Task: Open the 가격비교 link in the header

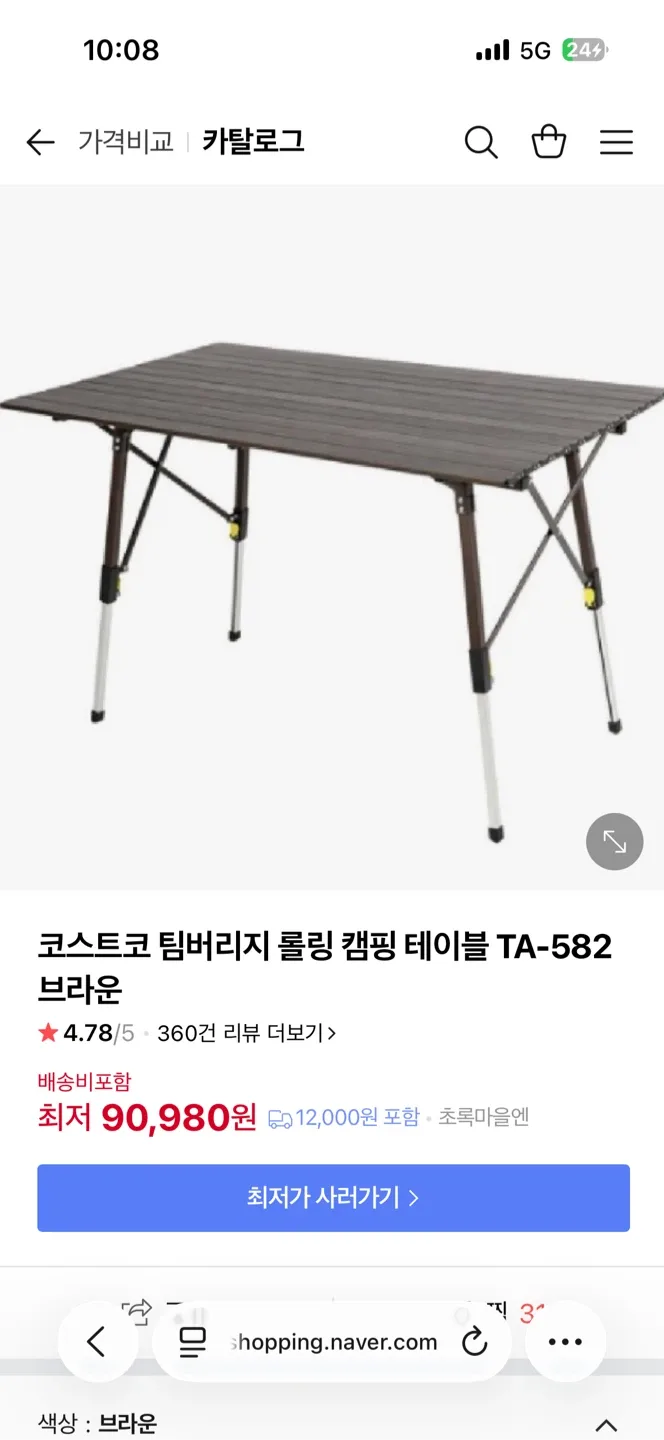Action: pyautogui.click(x=125, y=142)
